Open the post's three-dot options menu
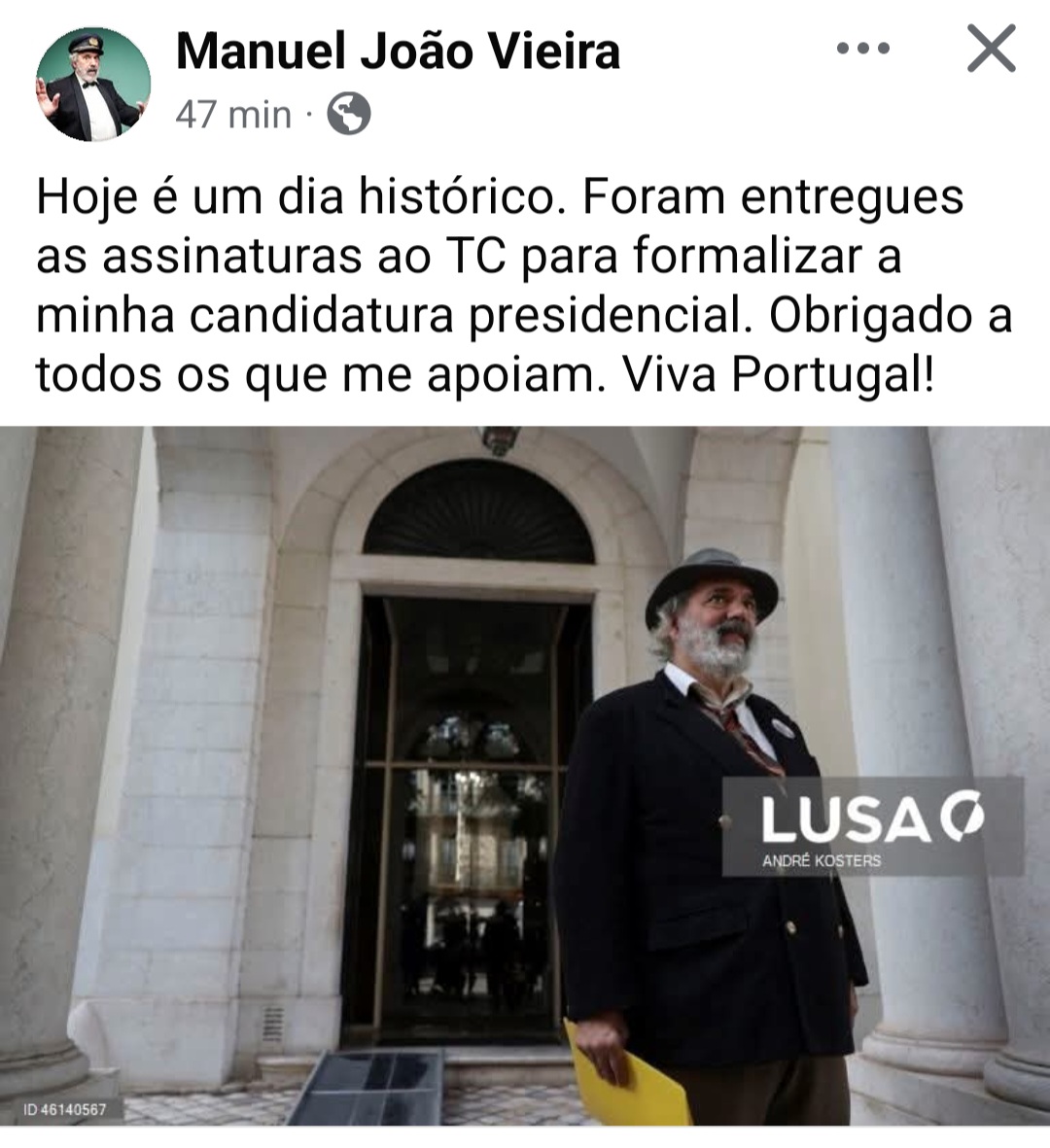 tap(863, 49)
